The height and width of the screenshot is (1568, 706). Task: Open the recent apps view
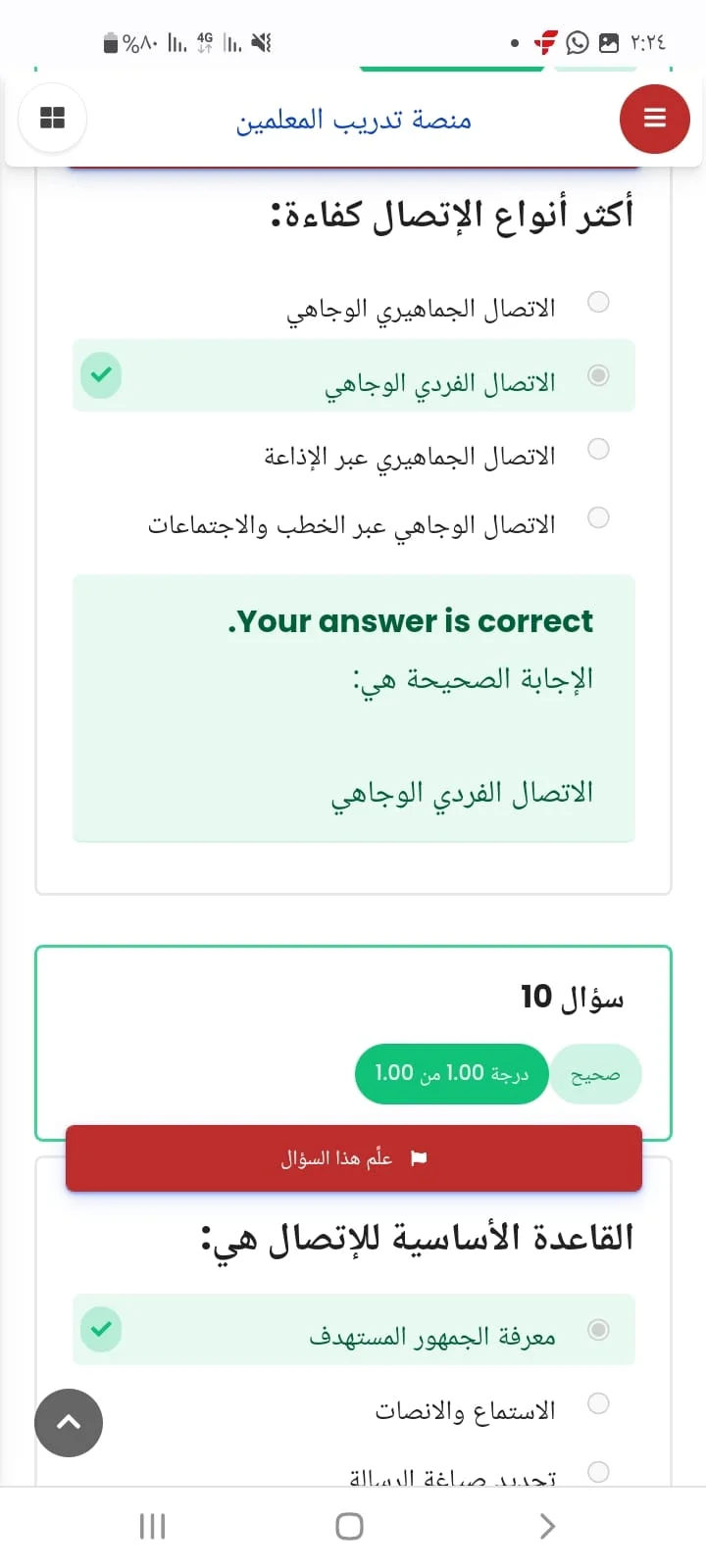(152, 1526)
